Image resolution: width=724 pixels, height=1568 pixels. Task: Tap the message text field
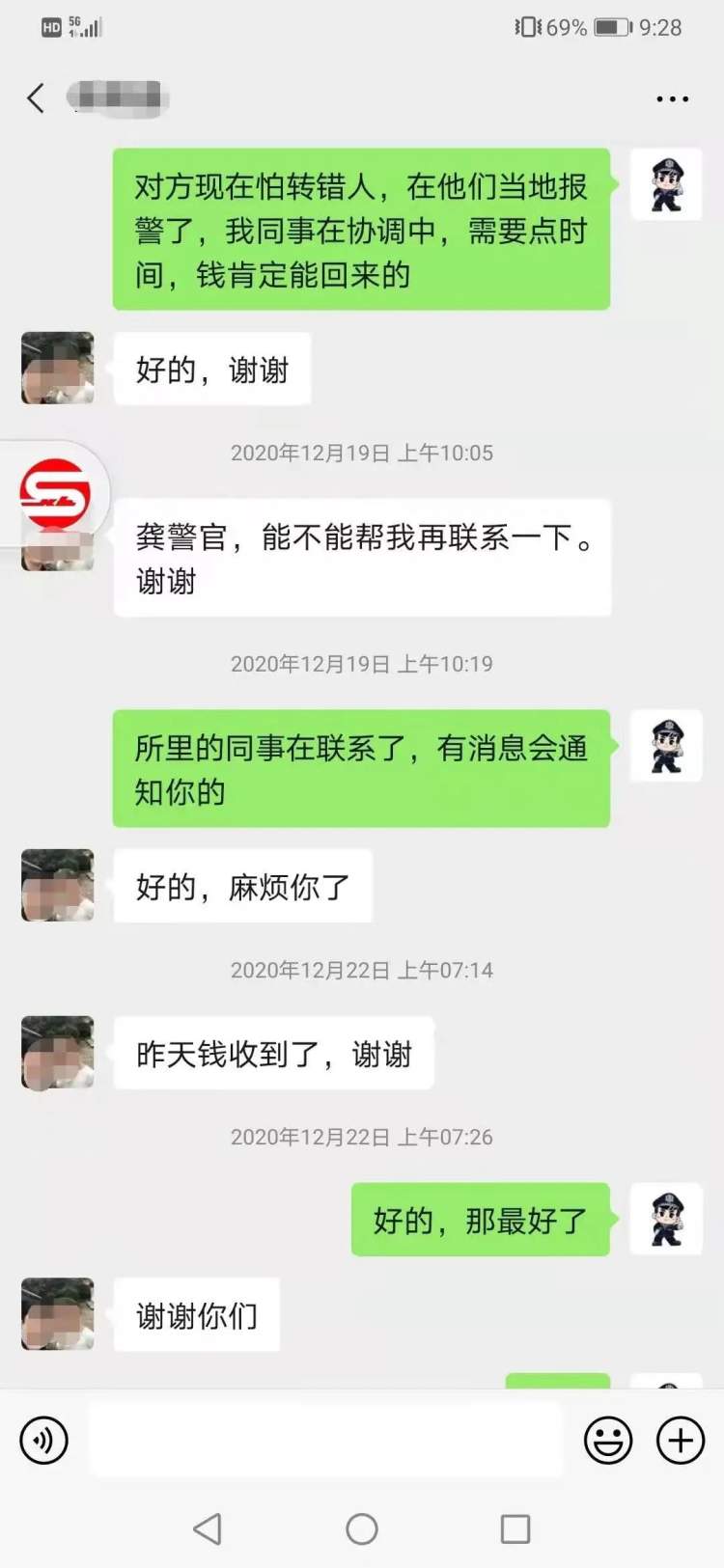coord(325,1441)
